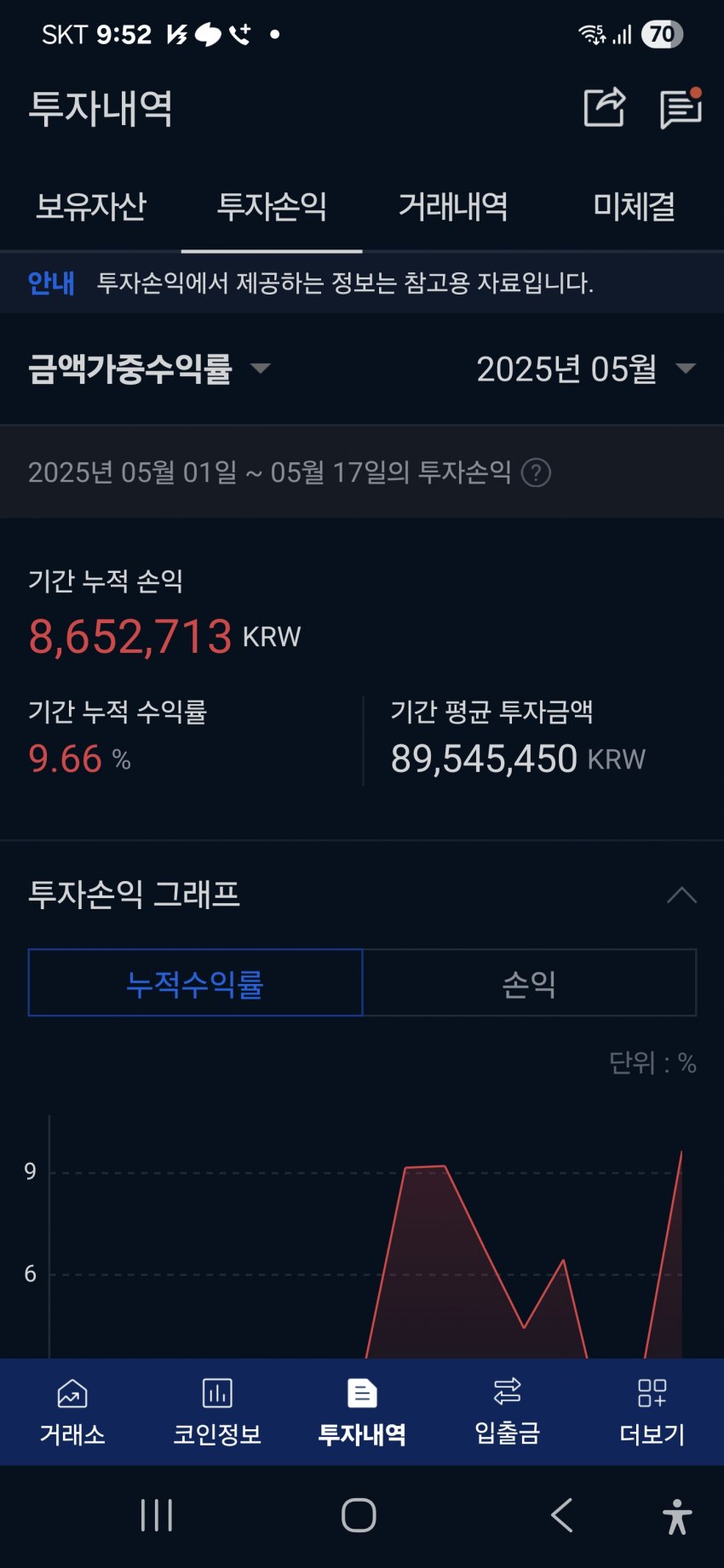Switch the graph to 손익
Image resolution: width=724 pixels, height=1568 pixels.
[530, 983]
